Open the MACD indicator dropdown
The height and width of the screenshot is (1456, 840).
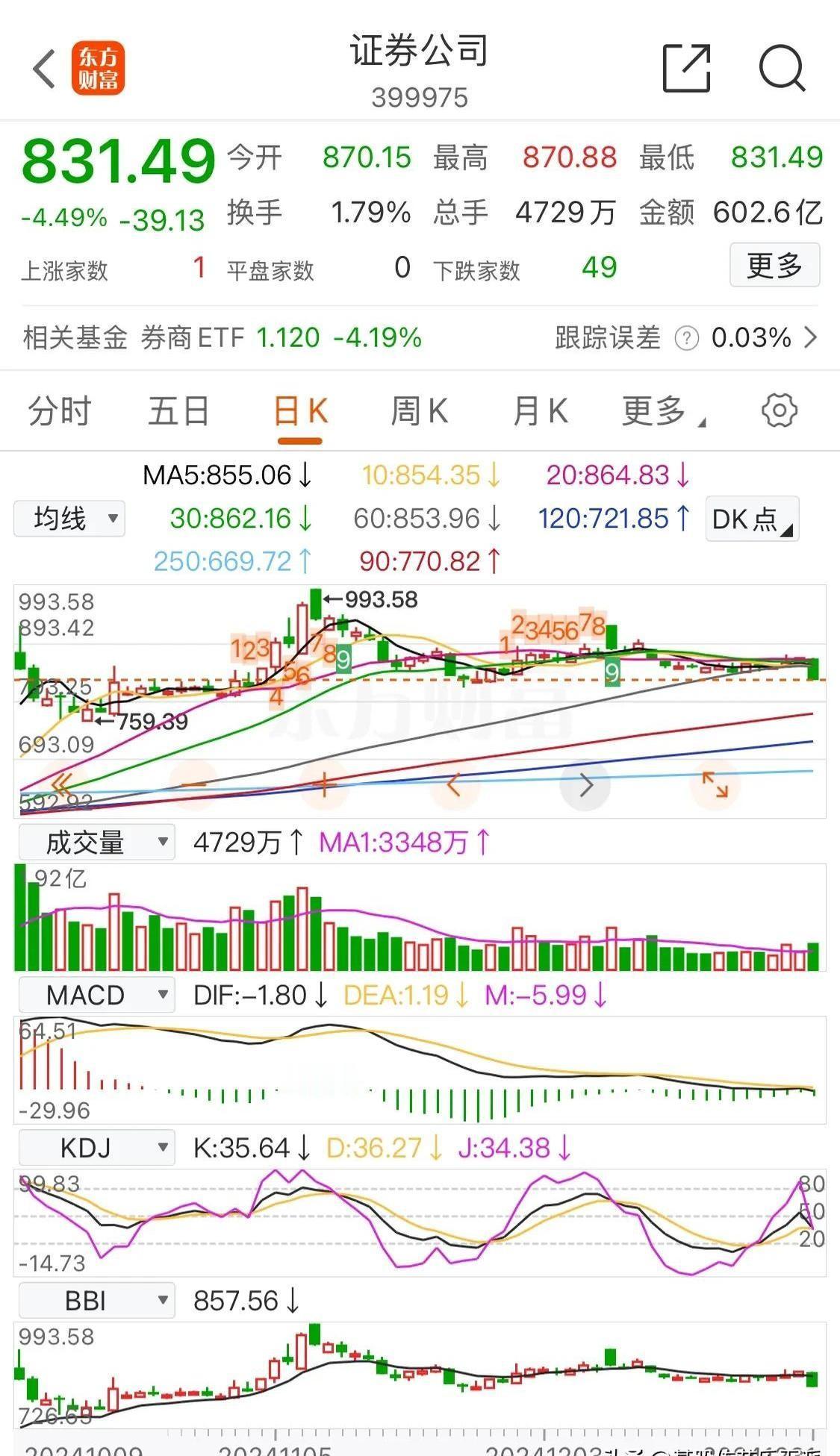pos(96,995)
